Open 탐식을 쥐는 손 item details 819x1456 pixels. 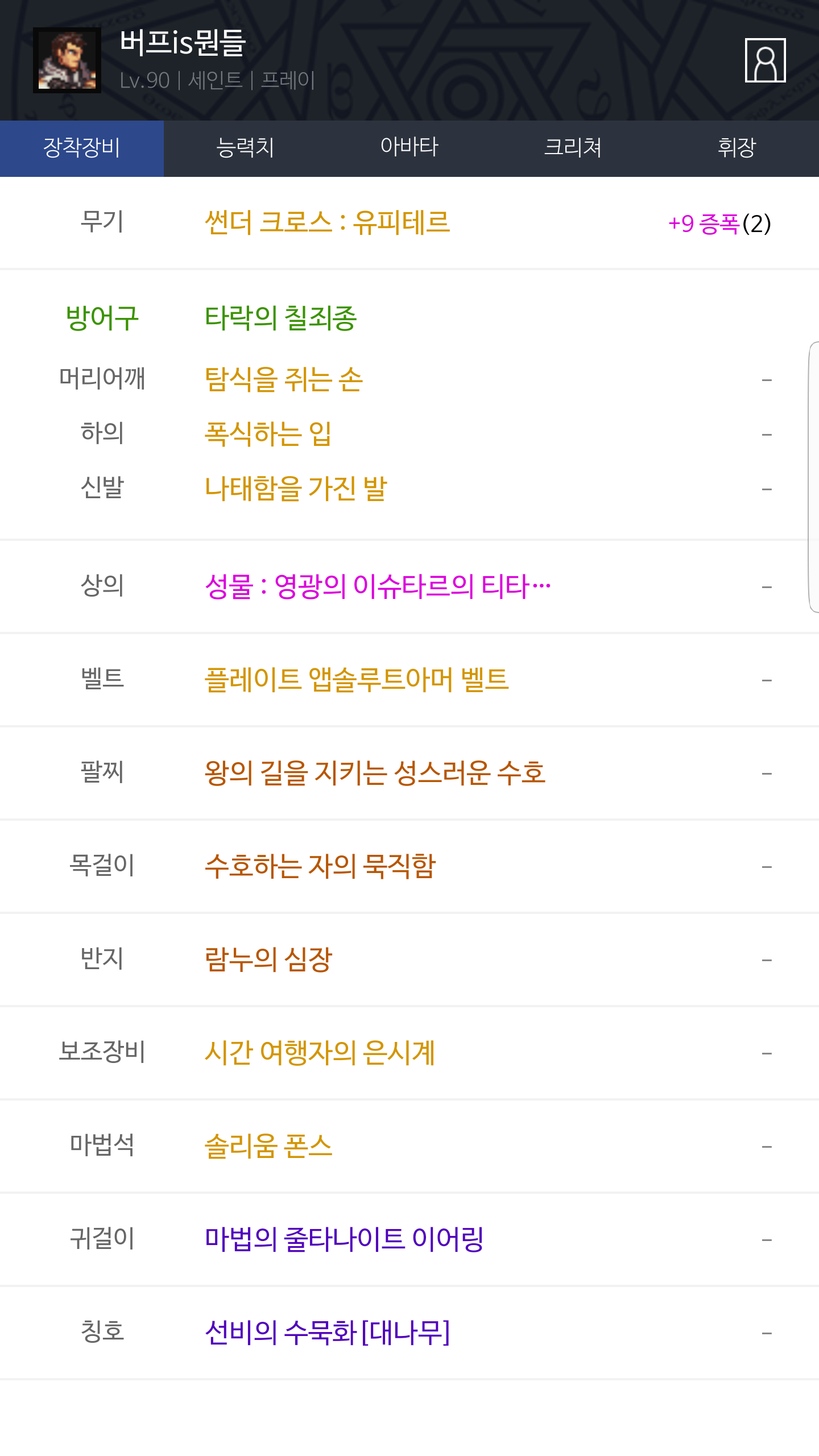pyautogui.click(x=284, y=379)
